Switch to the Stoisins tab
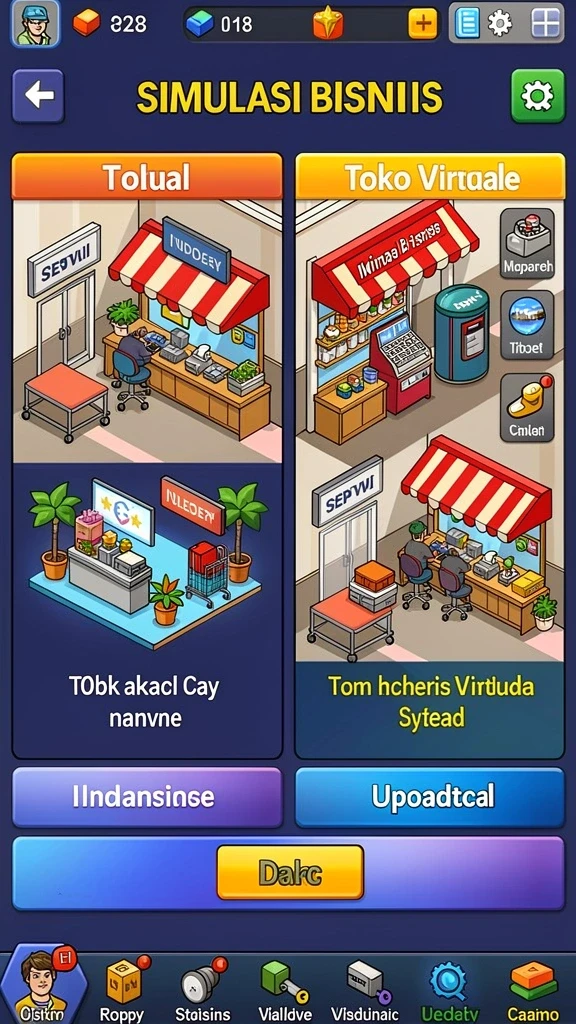Screen dimensions: 576x1024 [204, 987]
